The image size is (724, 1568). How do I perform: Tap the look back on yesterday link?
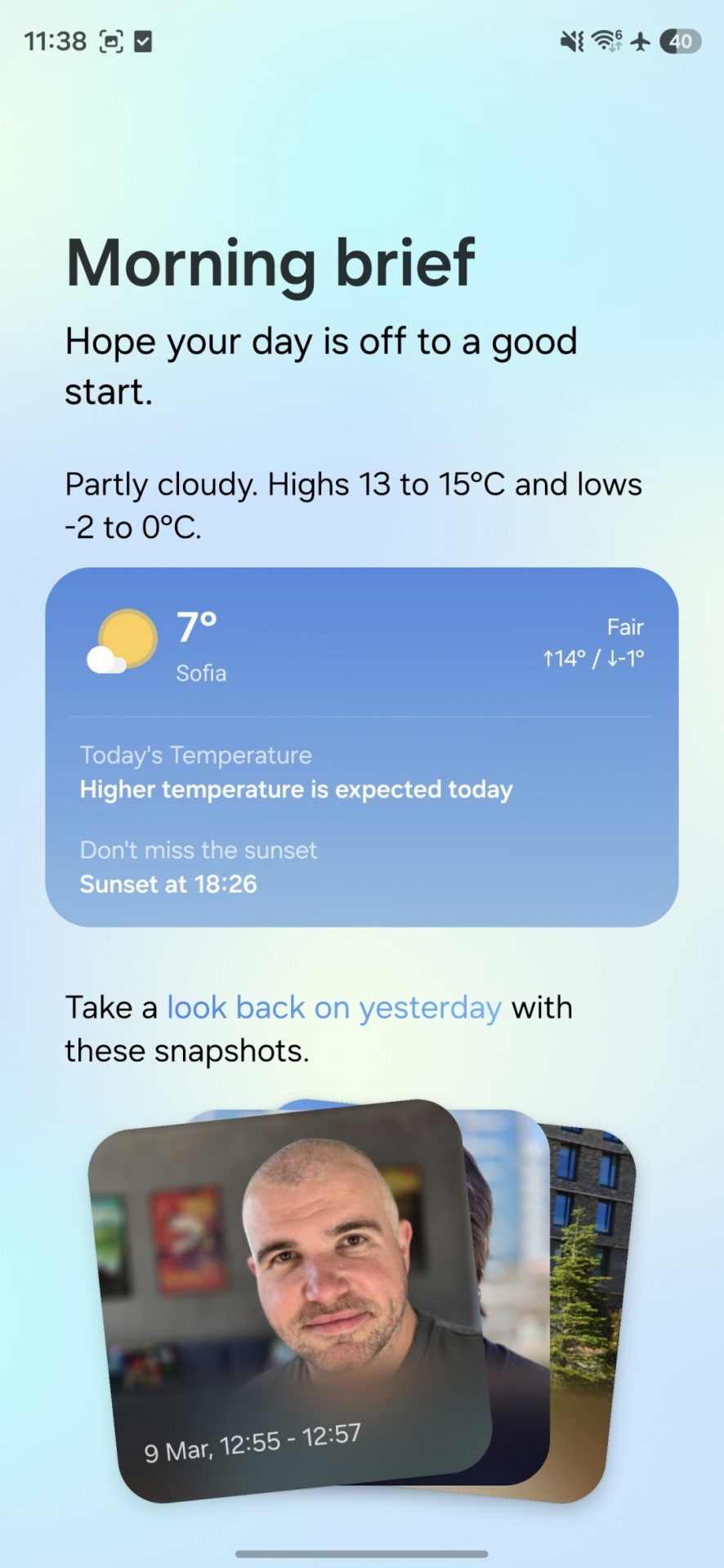point(333,1008)
